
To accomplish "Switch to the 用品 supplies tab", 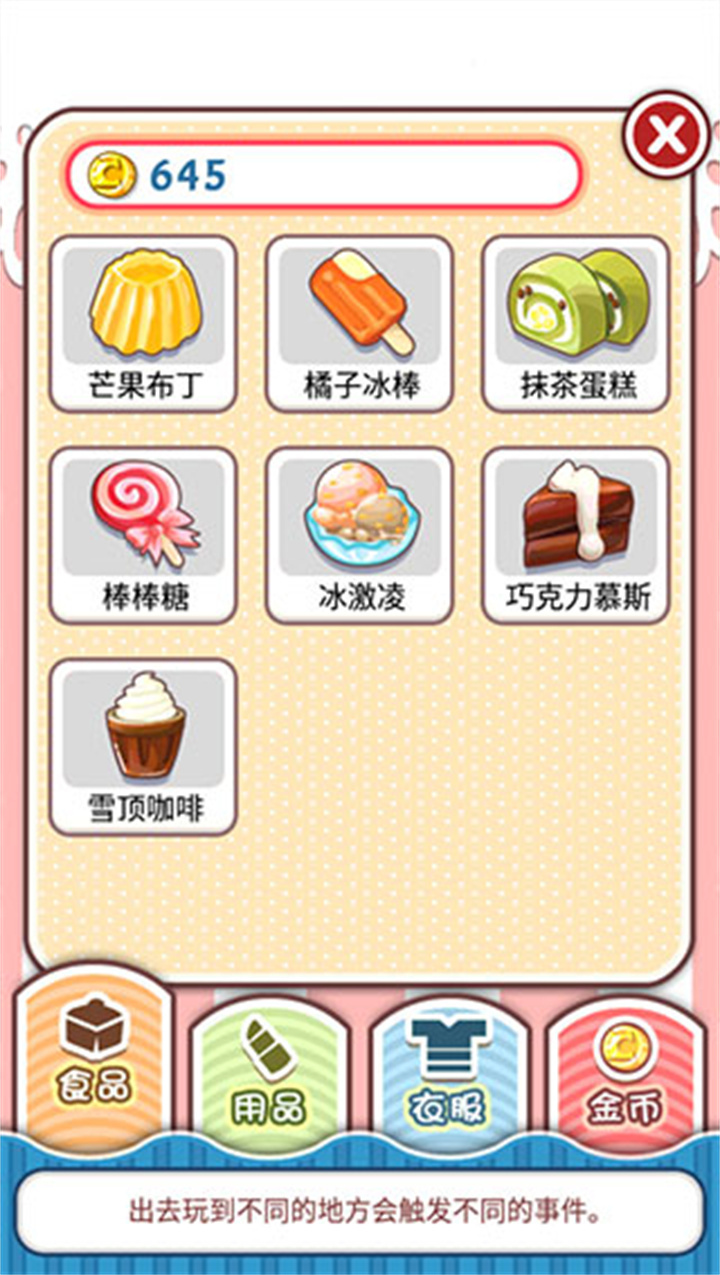I will tap(270, 1075).
